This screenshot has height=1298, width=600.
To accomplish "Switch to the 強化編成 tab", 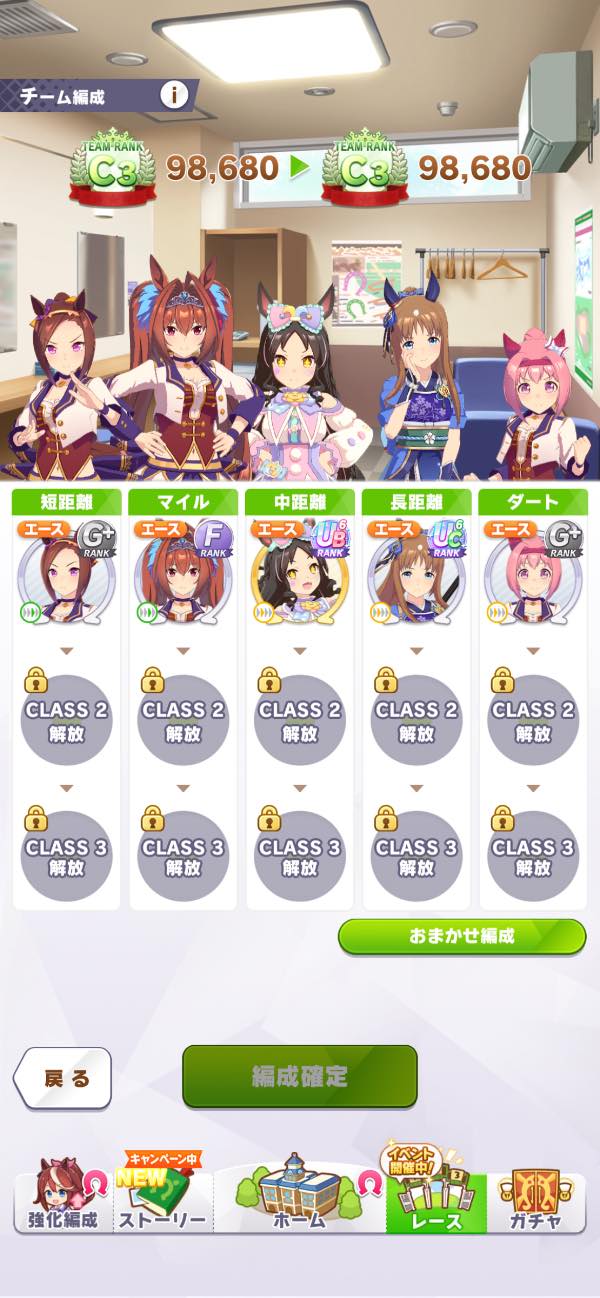I will 62,1200.
